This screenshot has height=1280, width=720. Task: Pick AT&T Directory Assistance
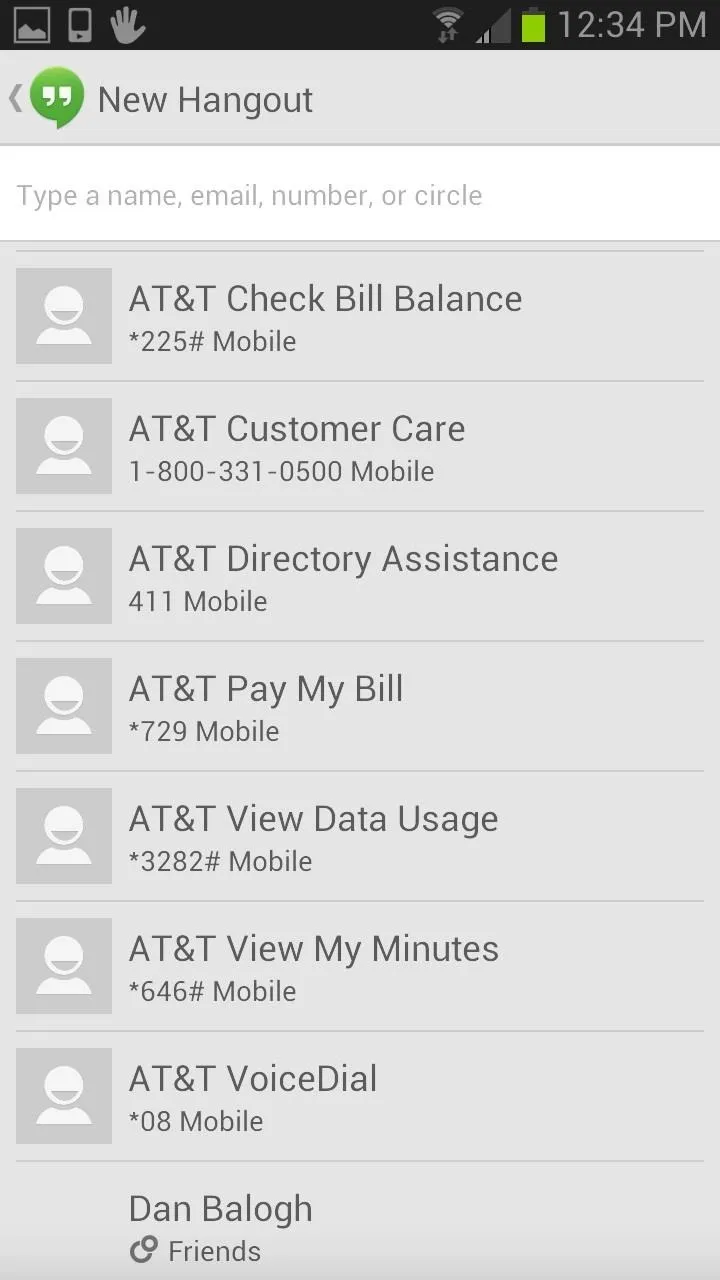click(360, 576)
